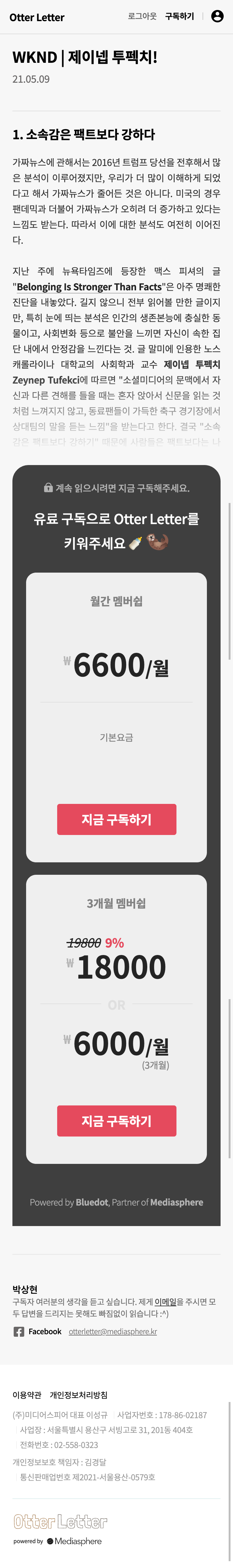
Task: Open 이용약관 terms of service
Action: pyautogui.click(x=27, y=1395)
